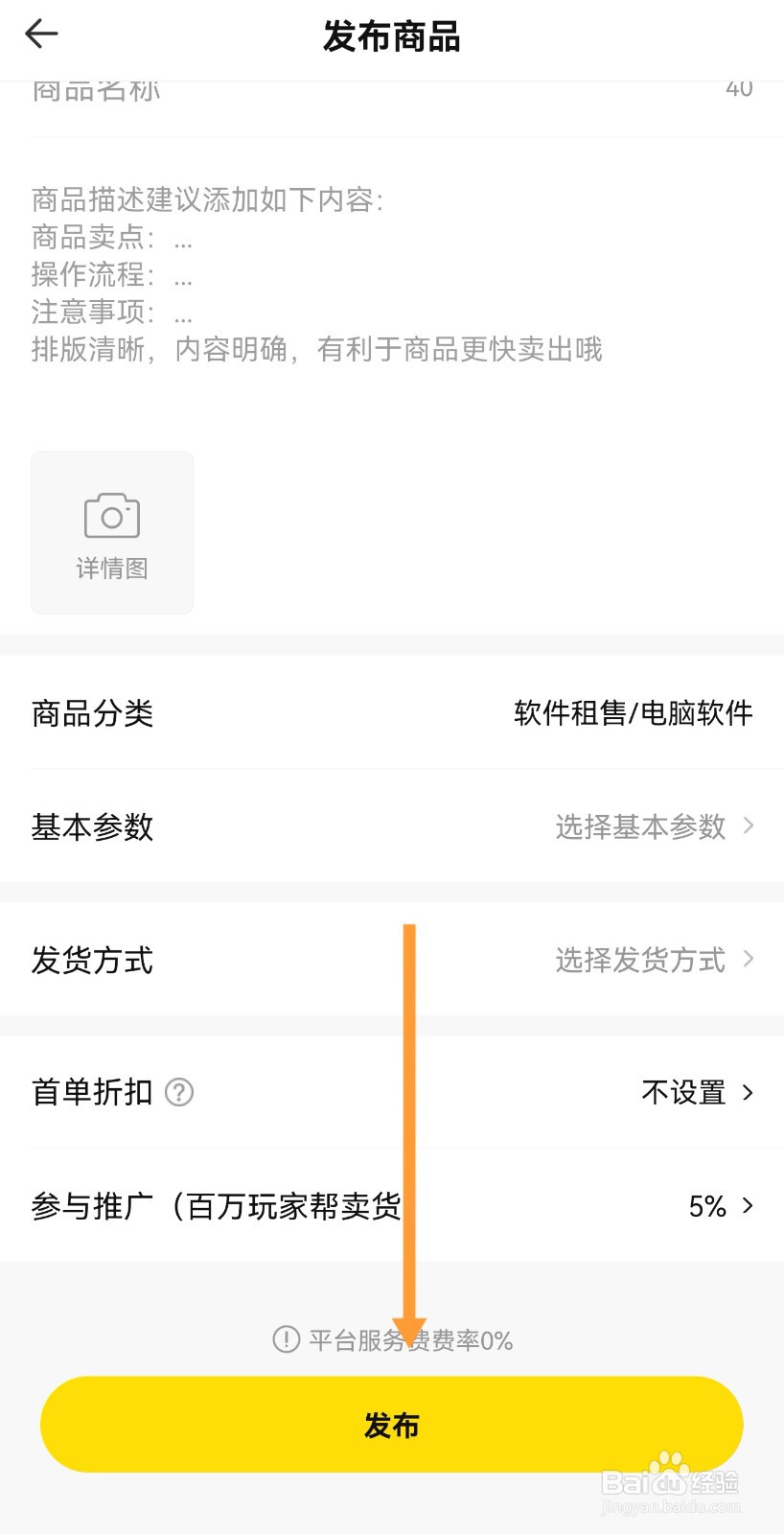Tap 选择发货方式 to pick delivery method

pos(639,960)
